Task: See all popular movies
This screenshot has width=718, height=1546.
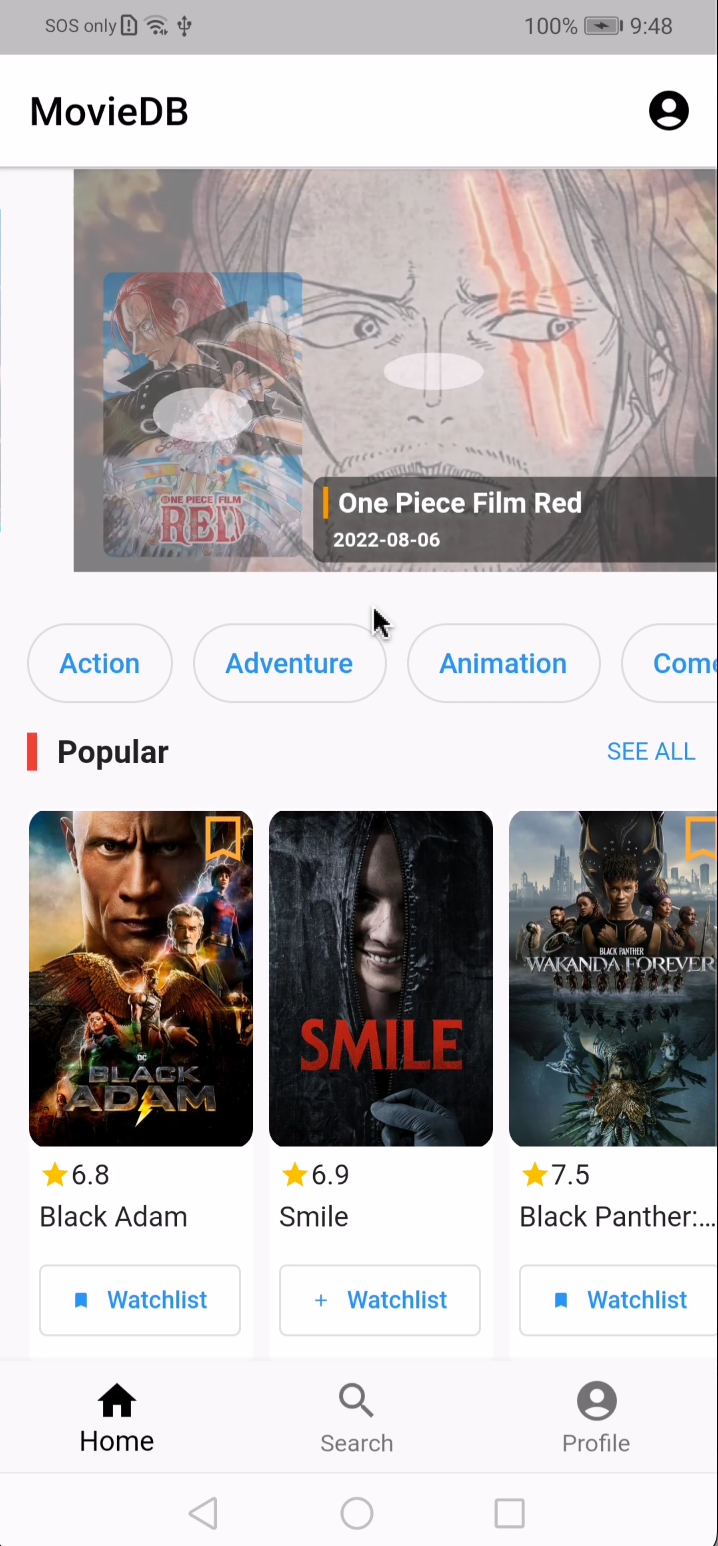Action: point(650,751)
